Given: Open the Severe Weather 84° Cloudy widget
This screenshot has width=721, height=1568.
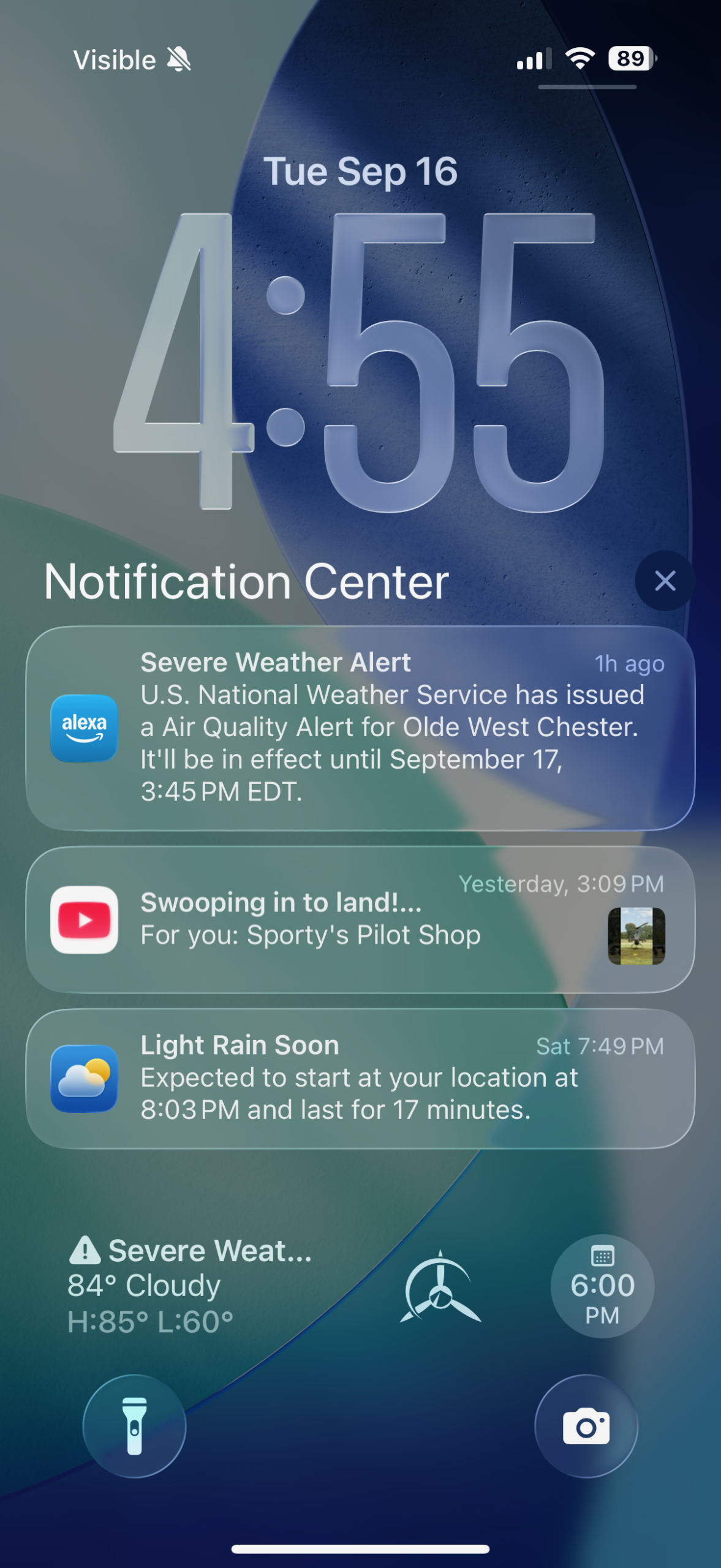Looking at the screenshot, I should [190, 1285].
